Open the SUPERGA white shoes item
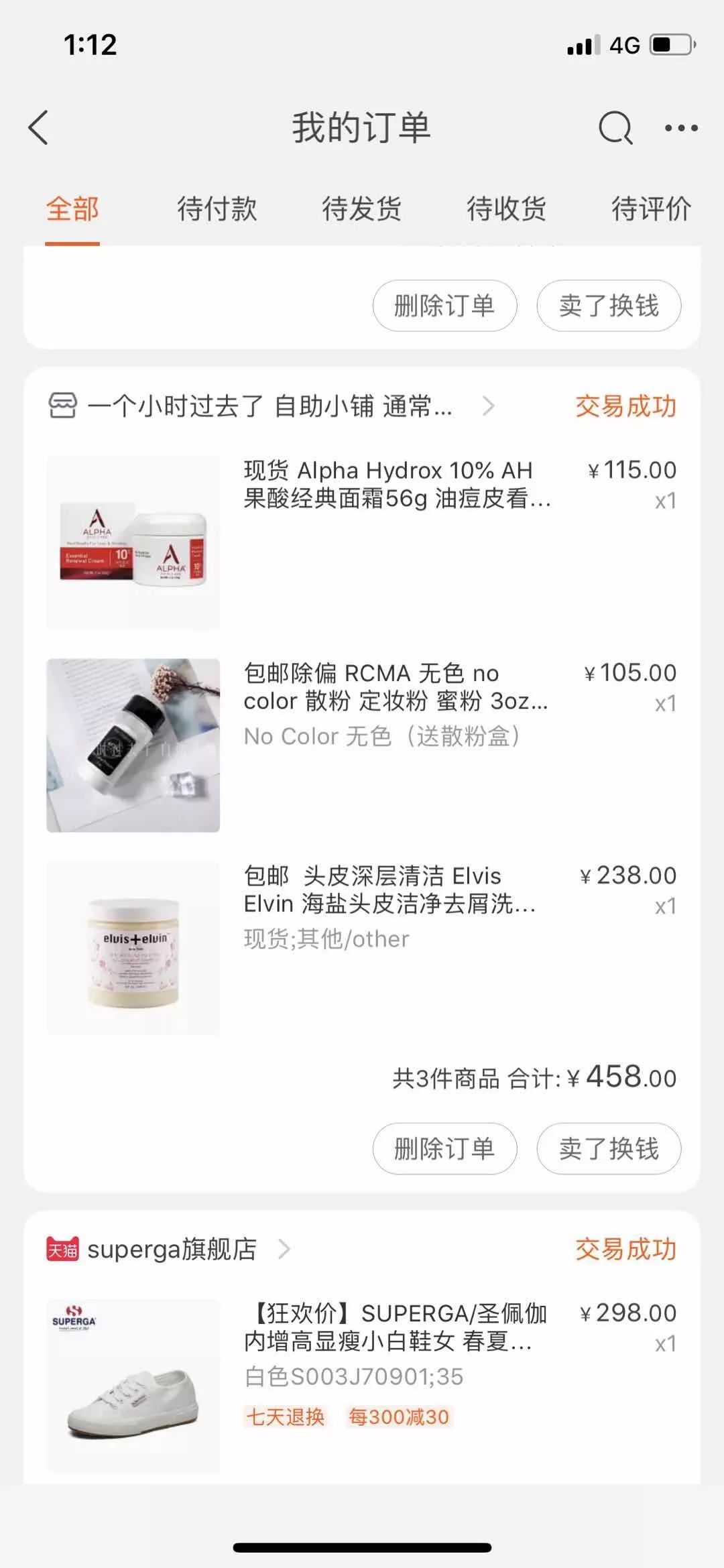This screenshot has width=724, height=1568. (396, 1327)
